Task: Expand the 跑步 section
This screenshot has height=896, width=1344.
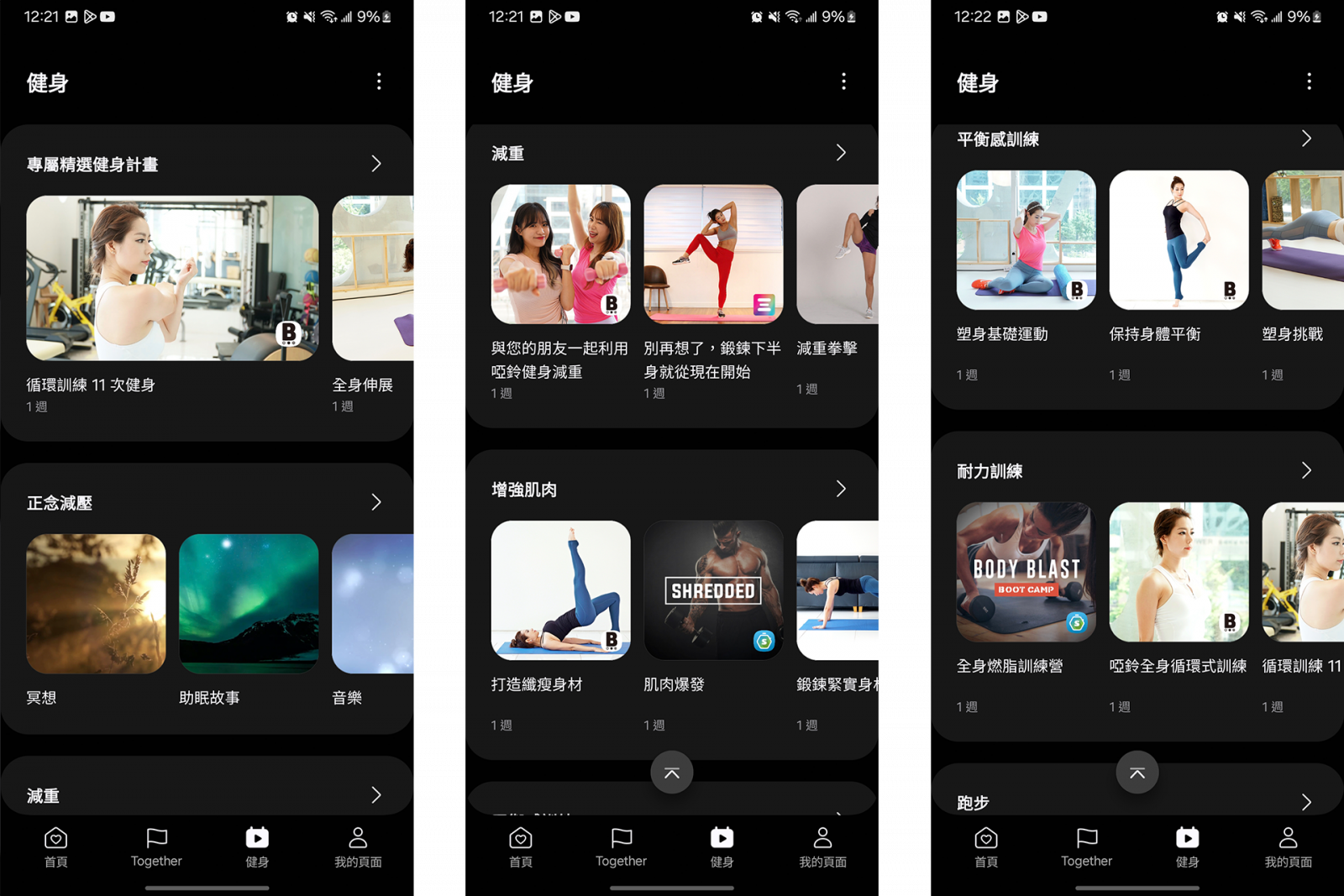Action: (1305, 802)
